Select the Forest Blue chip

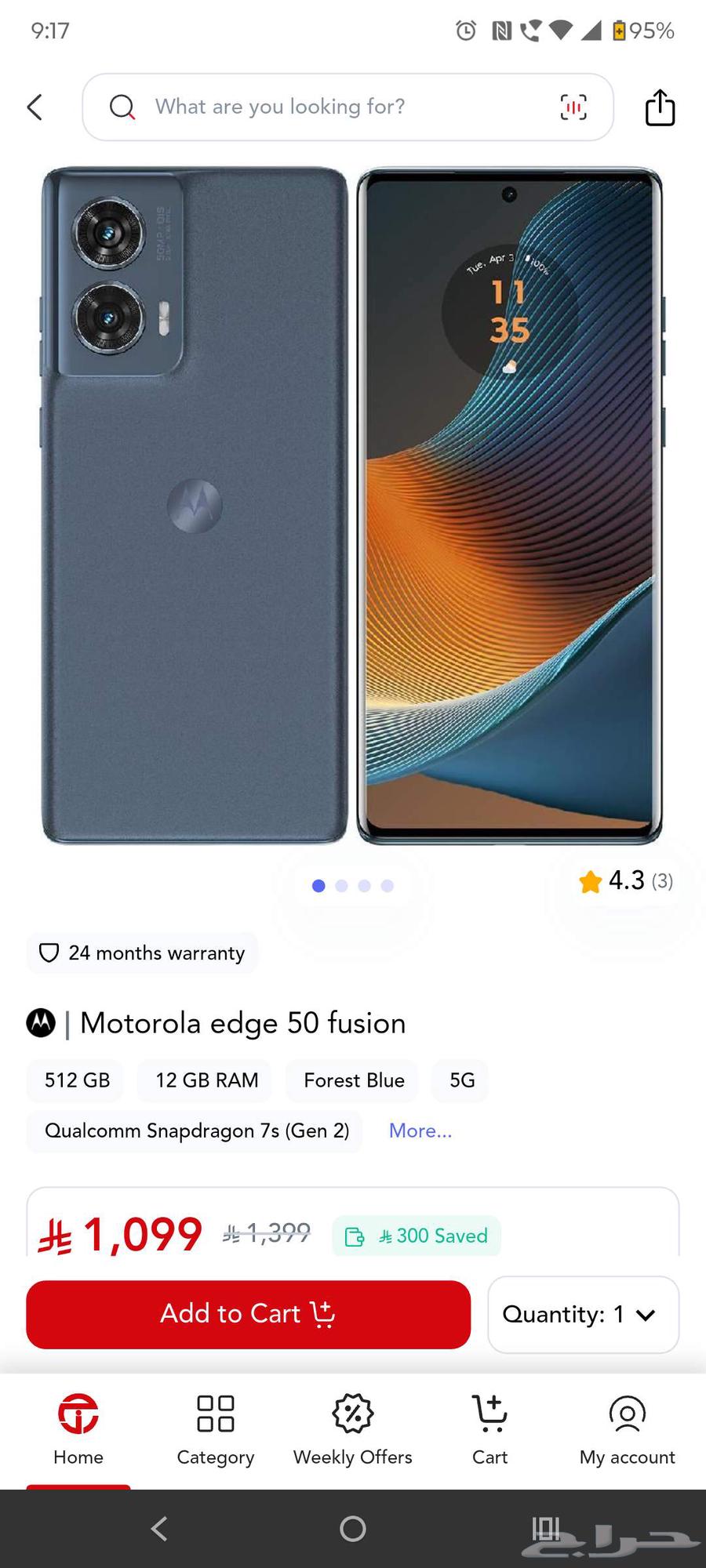tap(354, 1080)
